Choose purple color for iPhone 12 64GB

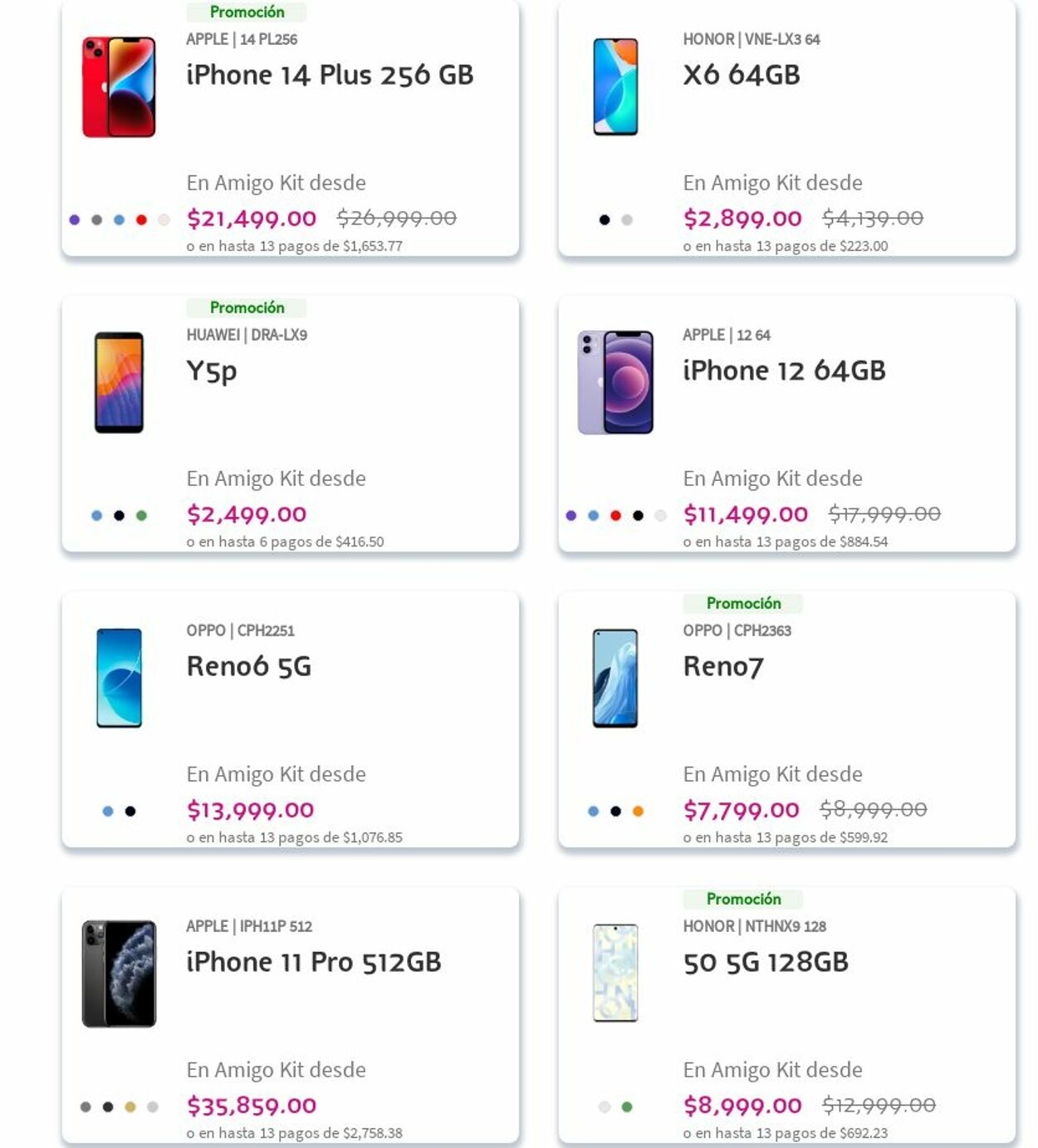pyautogui.click(x=570, y=516)
